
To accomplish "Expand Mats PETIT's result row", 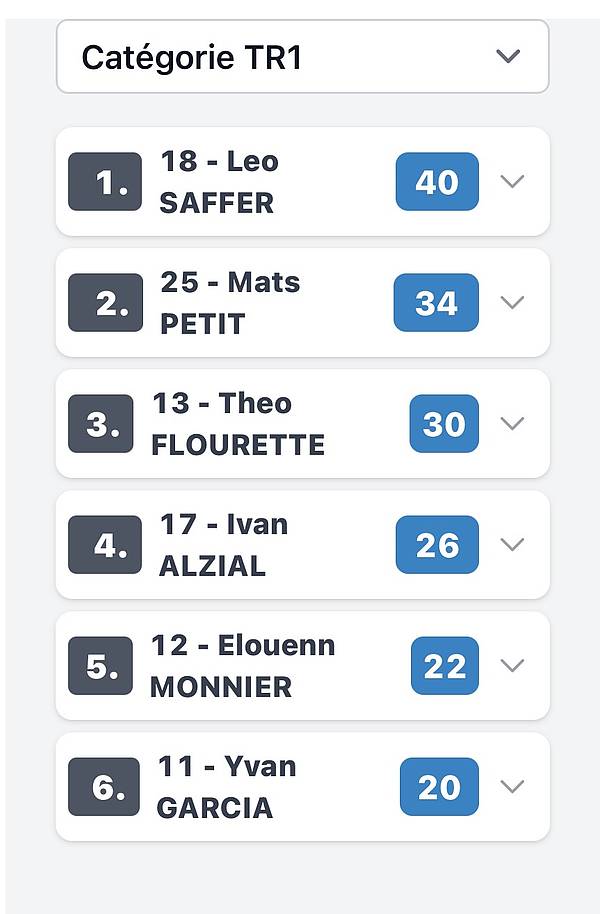I will click(512, 303).
